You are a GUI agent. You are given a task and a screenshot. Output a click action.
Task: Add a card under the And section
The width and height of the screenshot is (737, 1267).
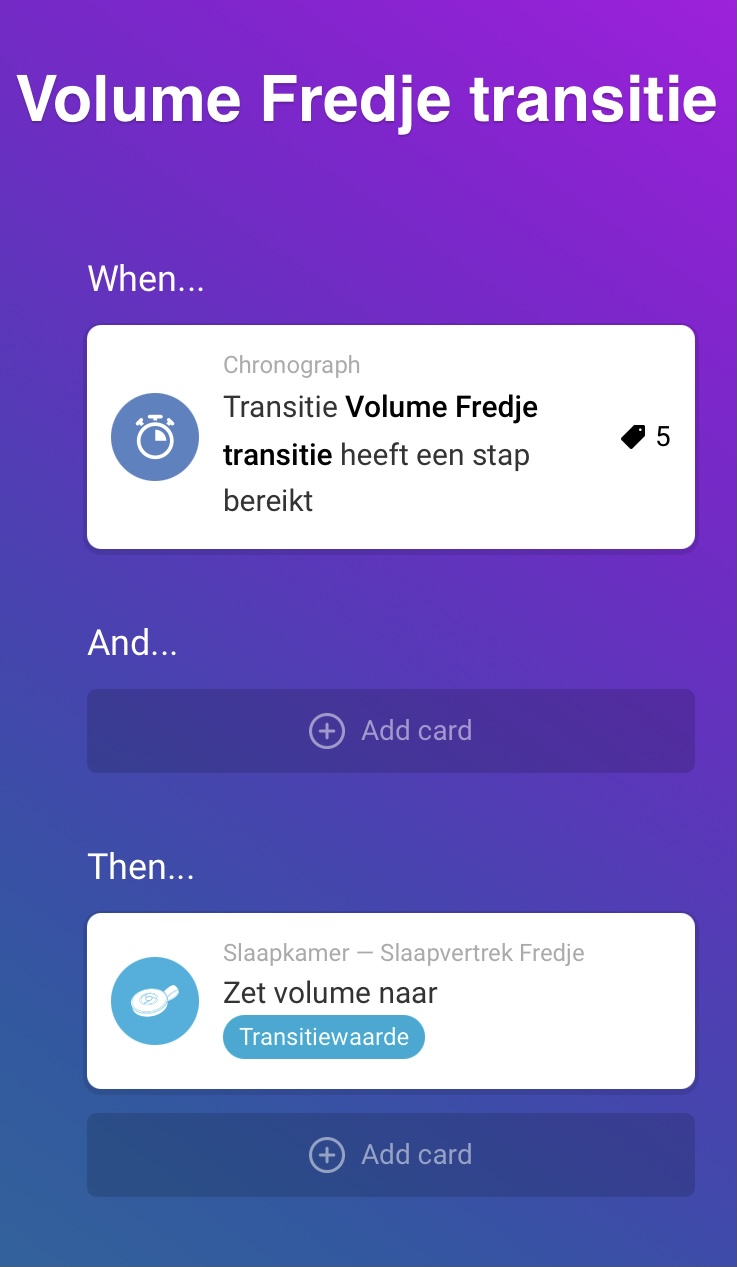tap(390, 731)
